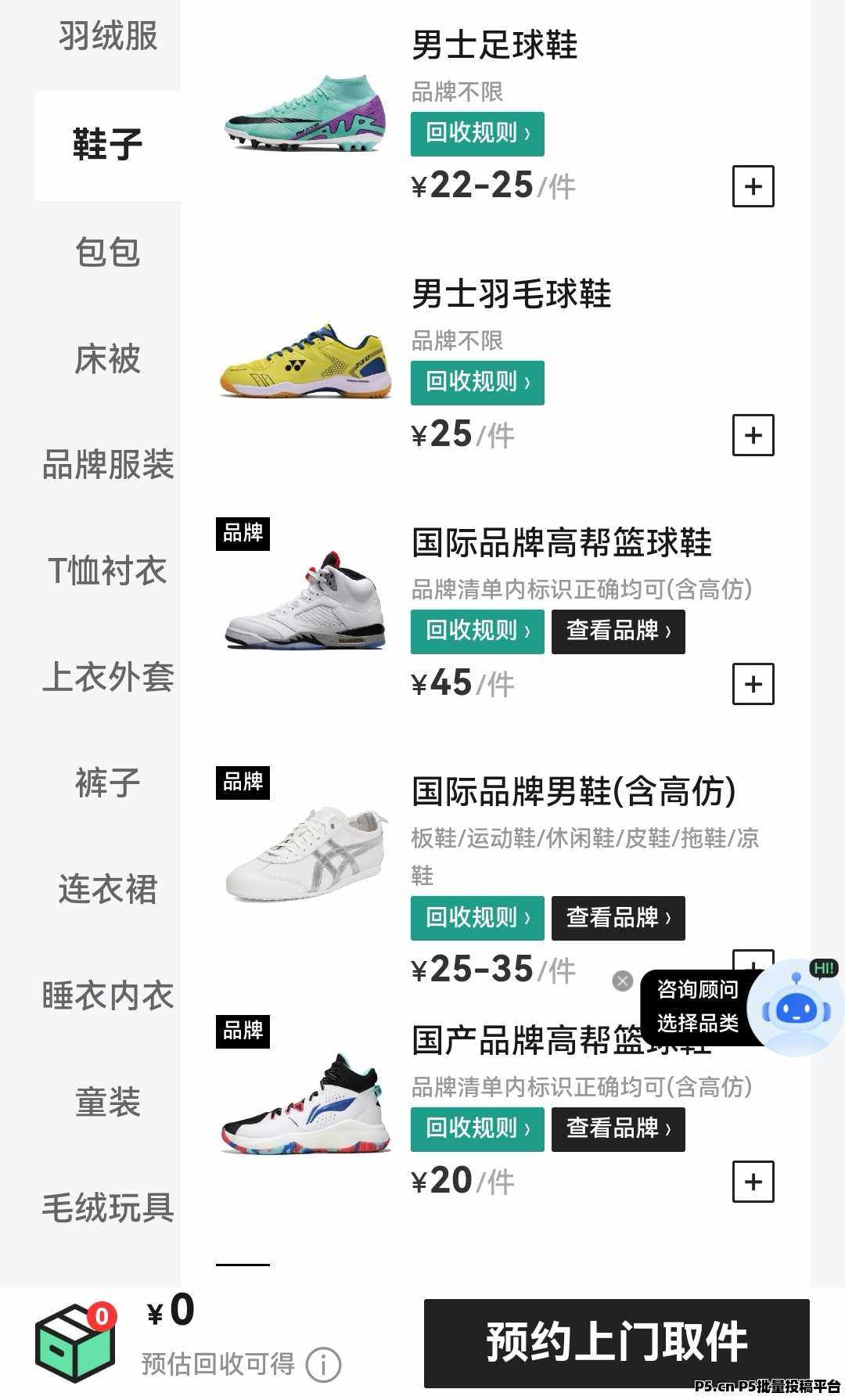Select the T恤衬衣 category
This screenshot has height=1400, width=845.
click(x=107, y=570)
